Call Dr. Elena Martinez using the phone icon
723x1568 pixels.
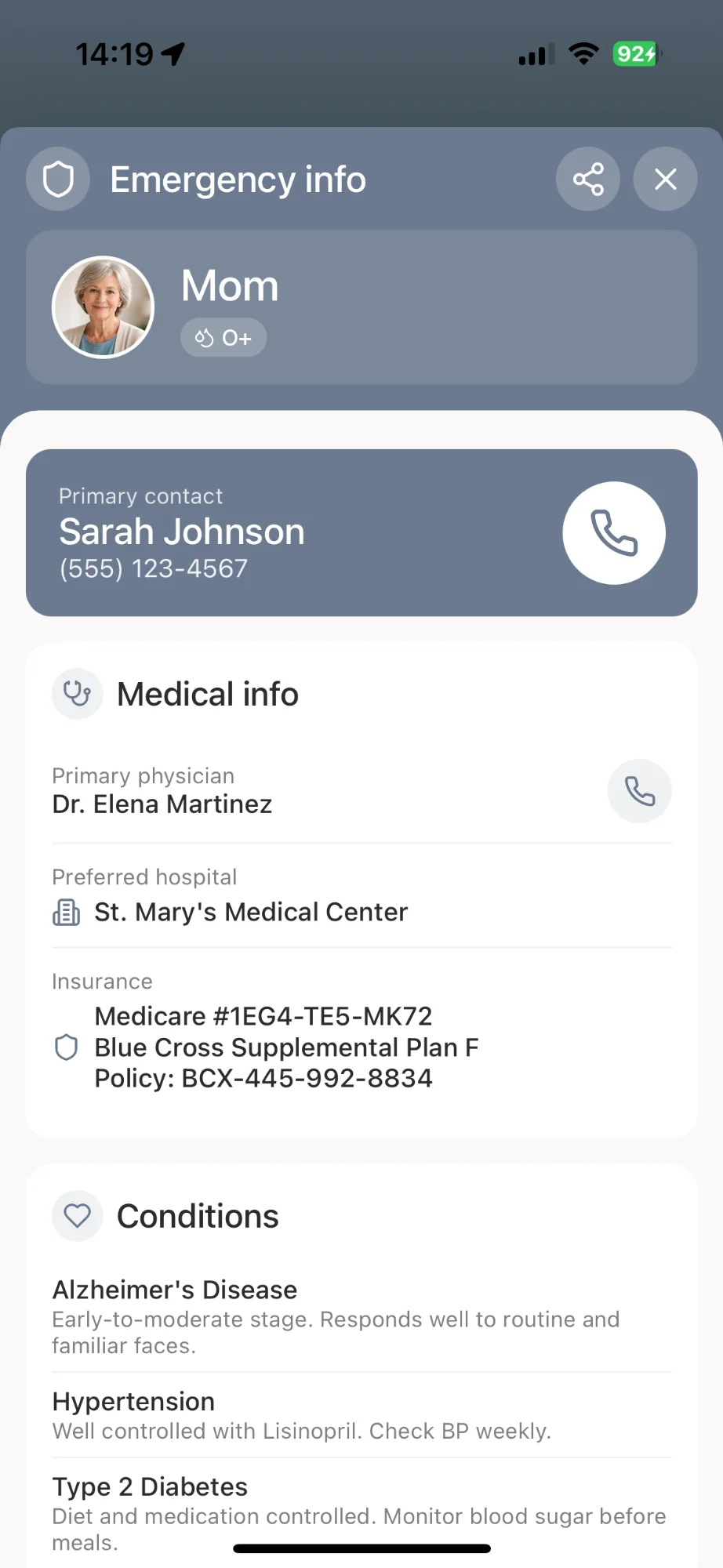pos(639,791)
